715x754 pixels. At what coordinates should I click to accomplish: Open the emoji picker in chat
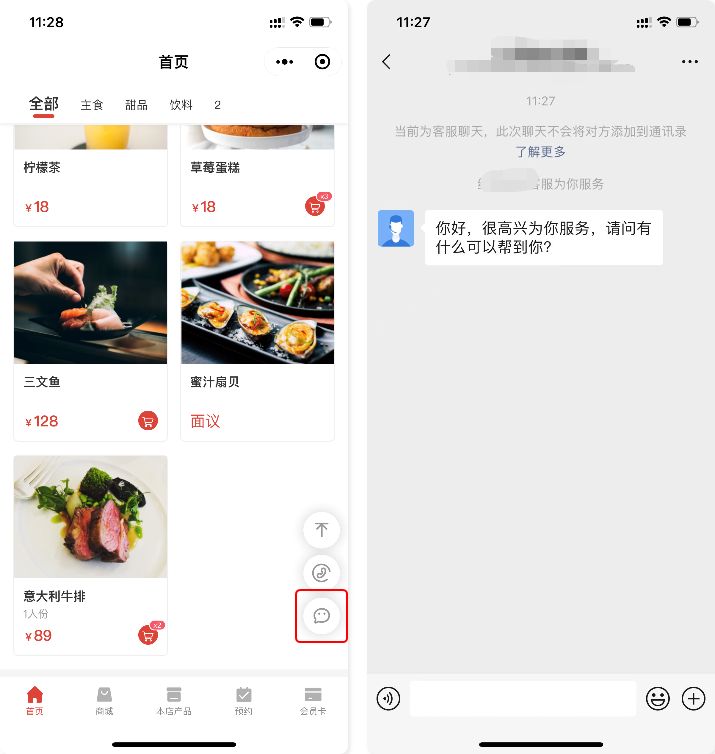click(657, 699)
